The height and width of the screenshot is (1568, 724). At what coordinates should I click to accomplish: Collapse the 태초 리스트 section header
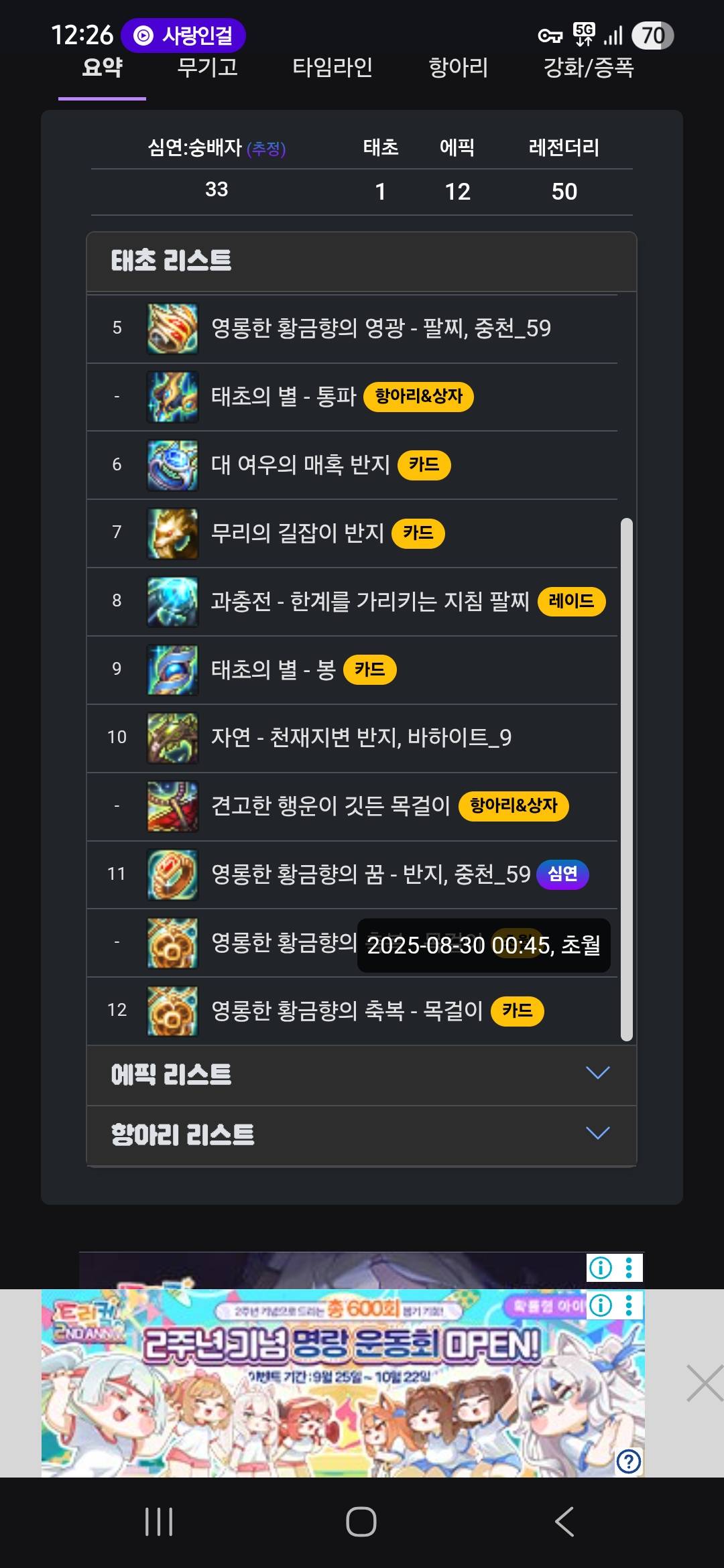[361, 261]
